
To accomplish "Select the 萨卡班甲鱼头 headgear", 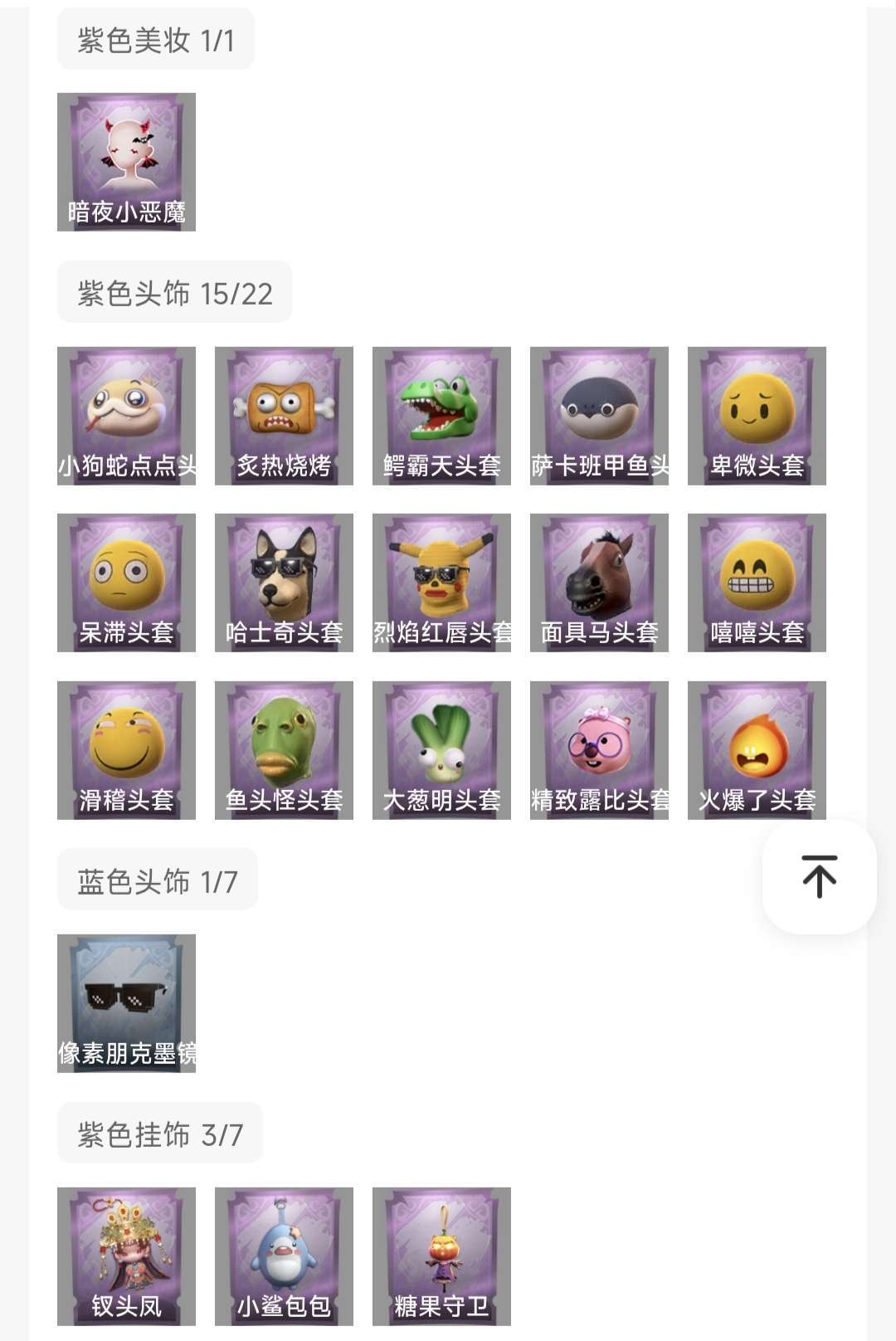I will coord(597,415).
